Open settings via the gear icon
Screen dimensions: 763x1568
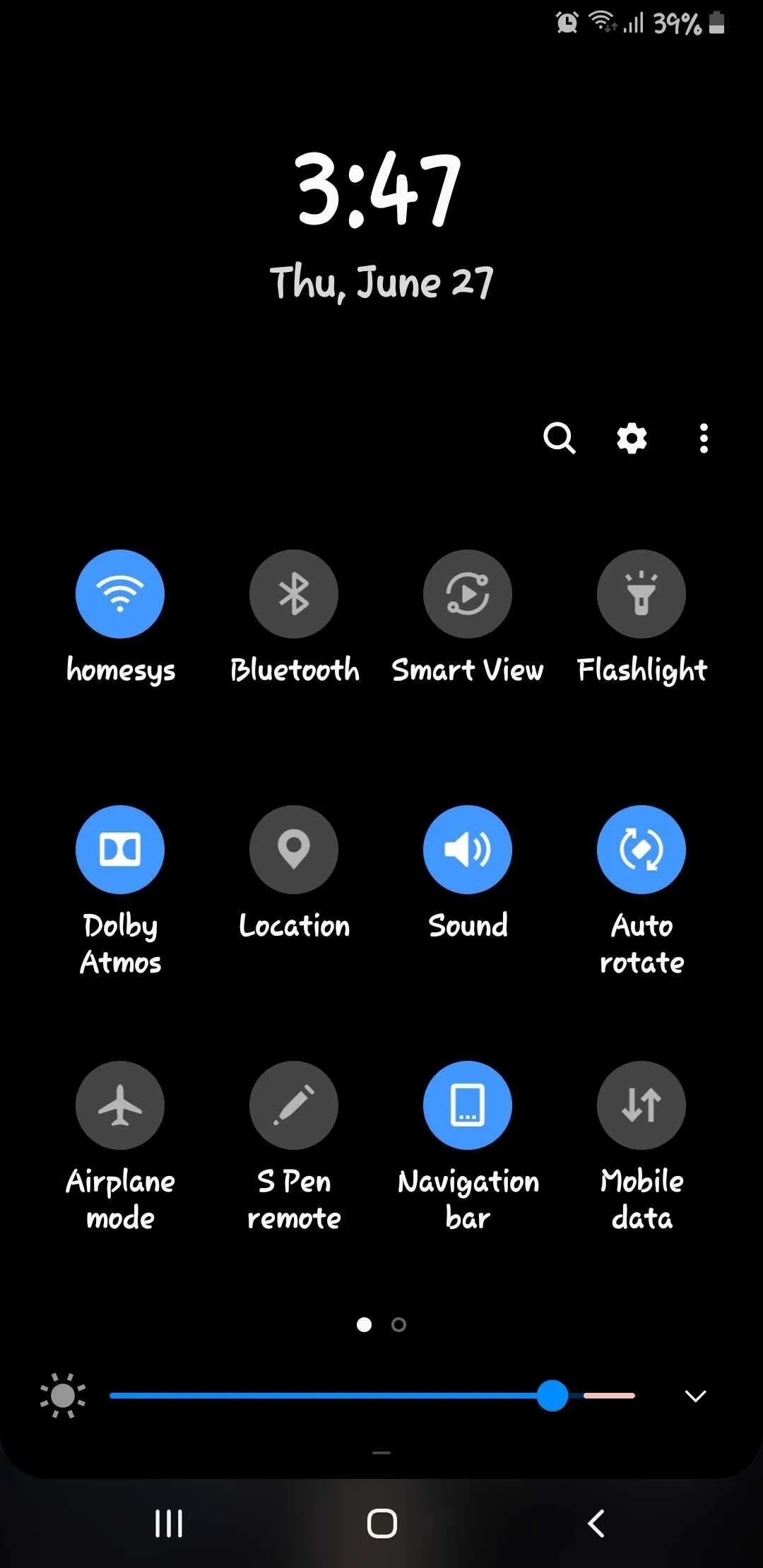(x=632, y=439)
